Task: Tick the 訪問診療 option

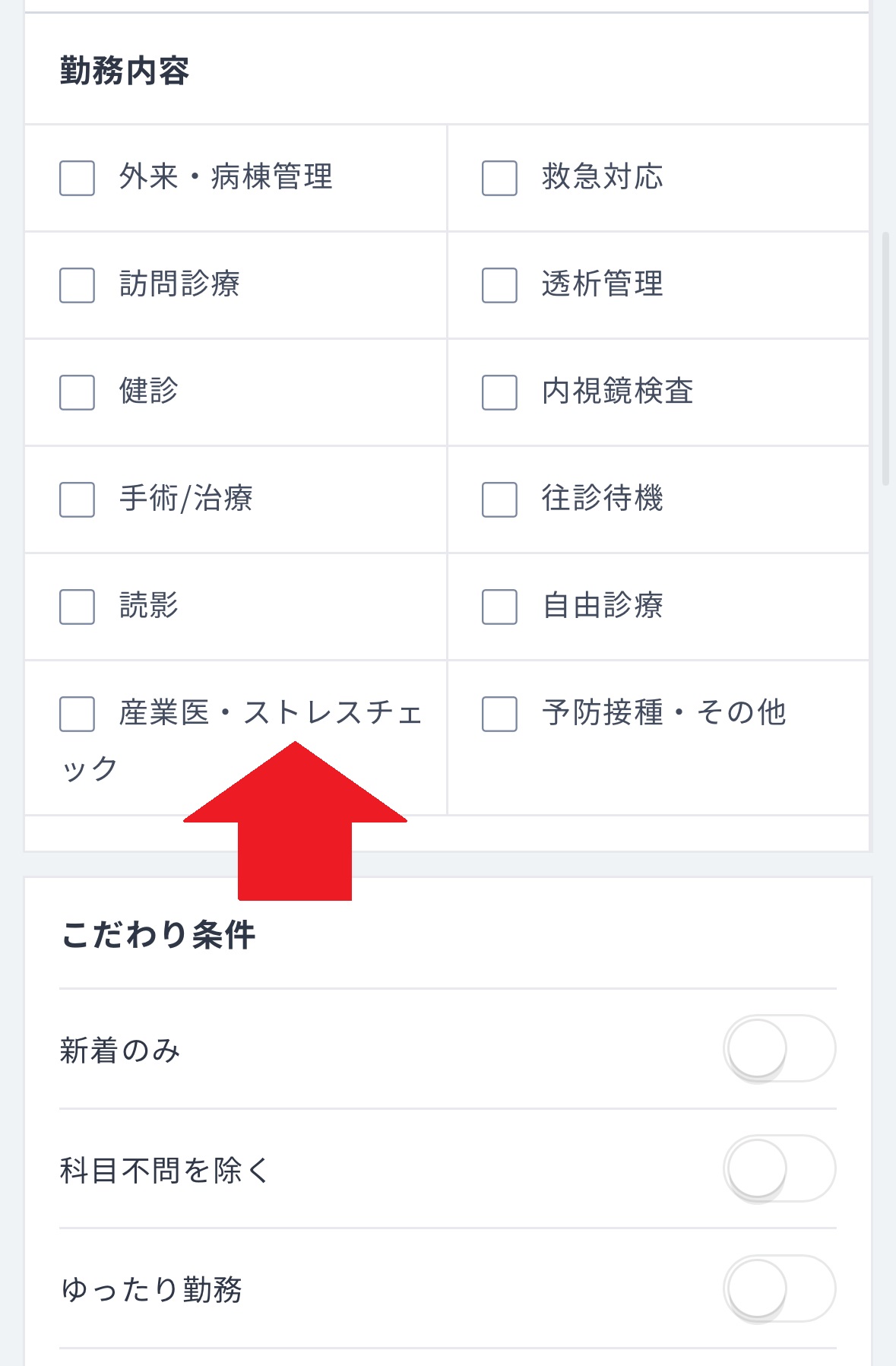Action: tap(77, 285)
